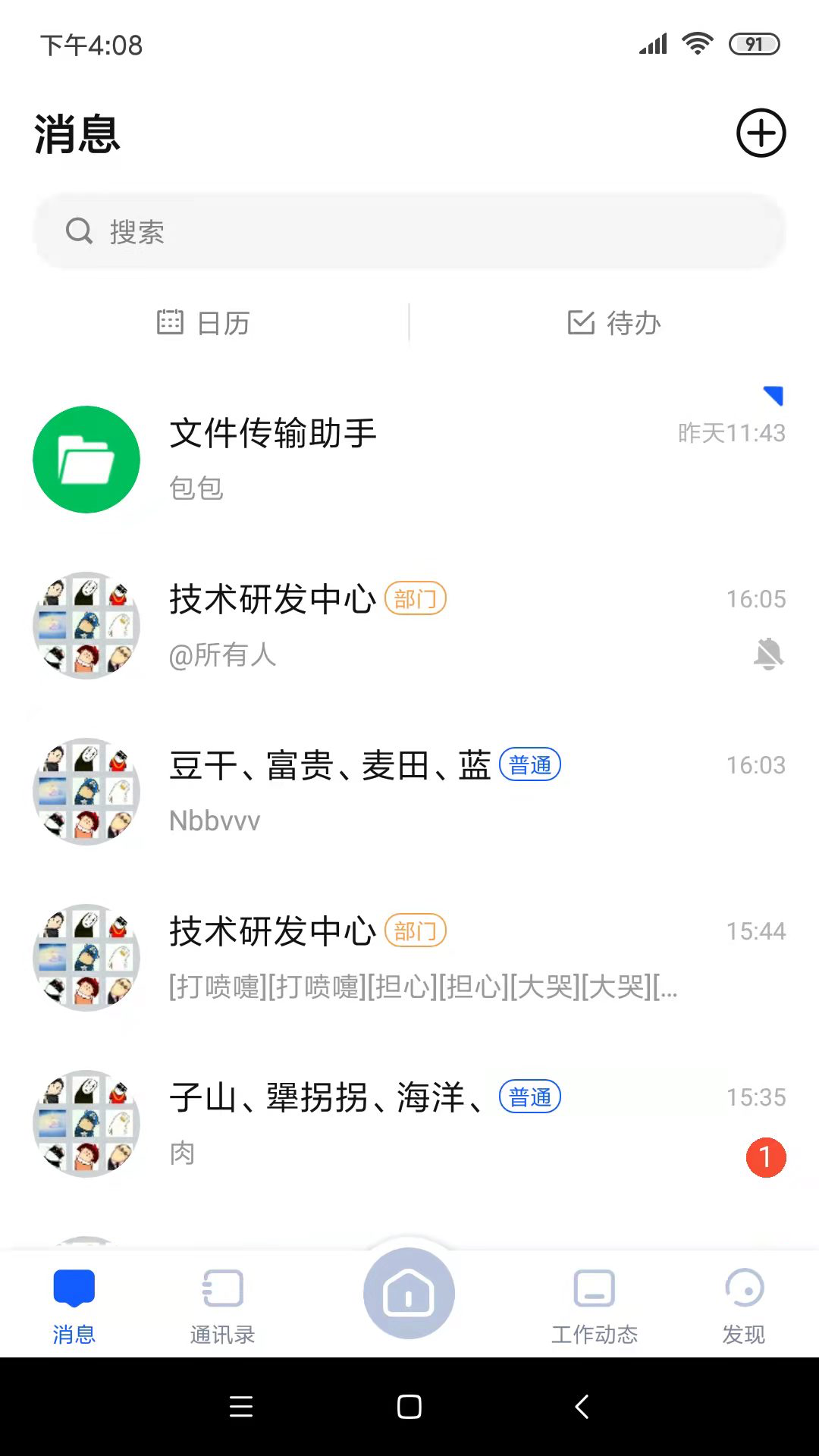Open the plus menu to start new chat
Screen dimensions: 819x1456
761,133
